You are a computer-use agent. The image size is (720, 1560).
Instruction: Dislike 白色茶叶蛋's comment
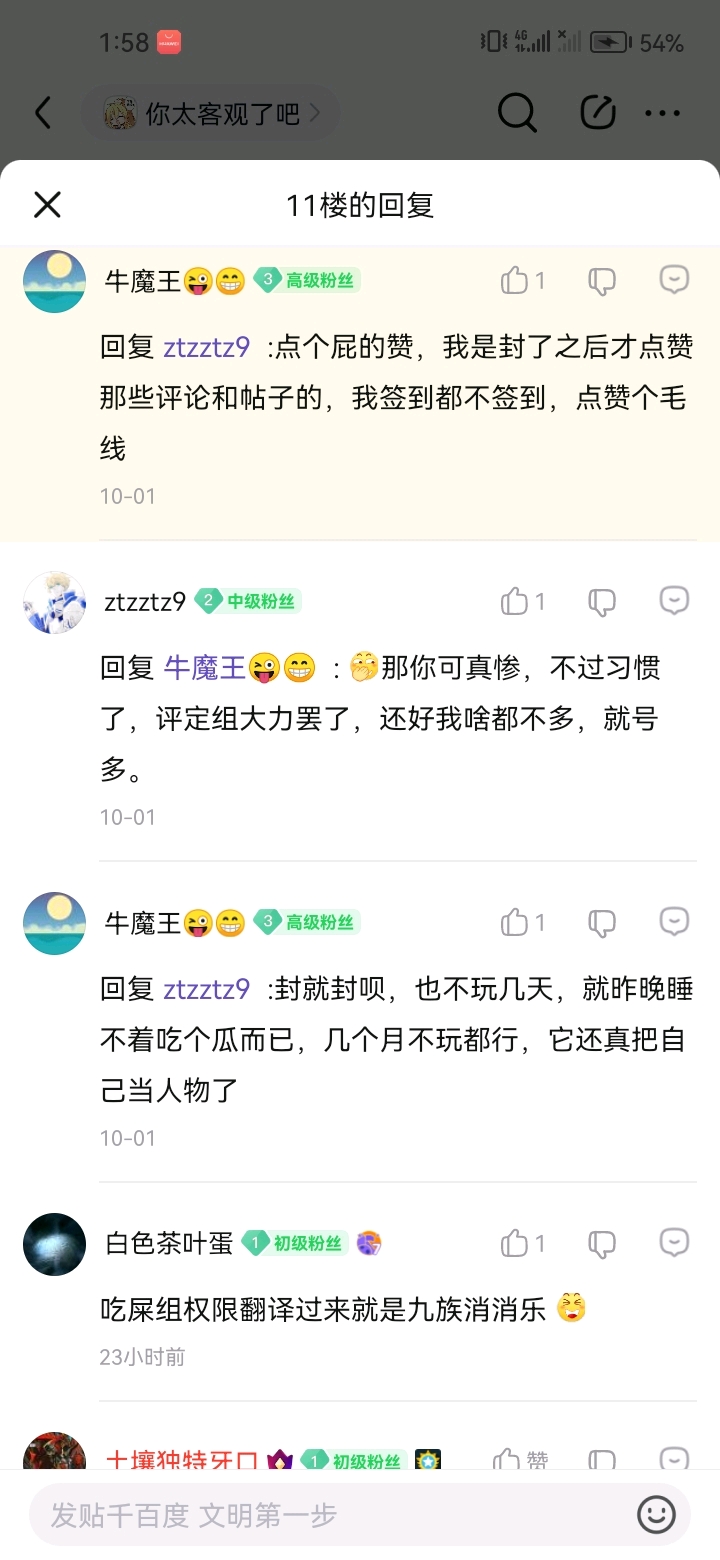coord(602,1243)
